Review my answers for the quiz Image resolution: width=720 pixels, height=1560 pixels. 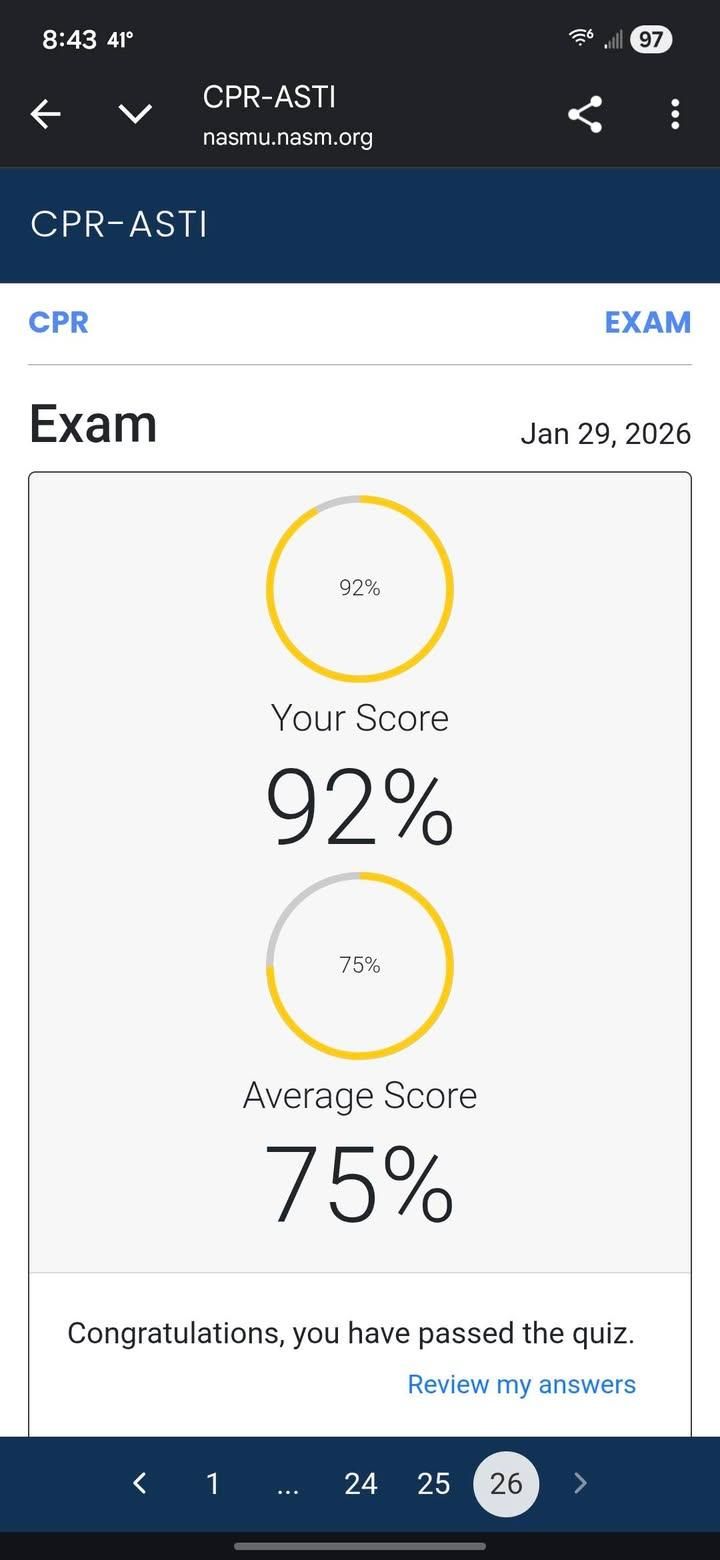click(x=521, y=1384)
